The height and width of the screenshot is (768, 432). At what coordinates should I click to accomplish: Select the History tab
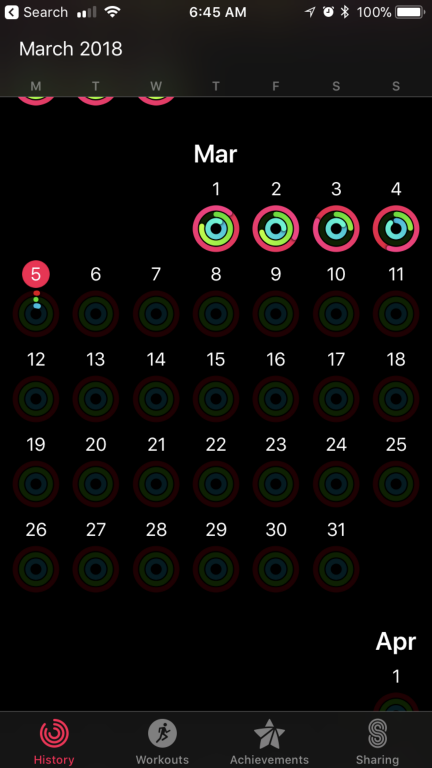(54, 741)
